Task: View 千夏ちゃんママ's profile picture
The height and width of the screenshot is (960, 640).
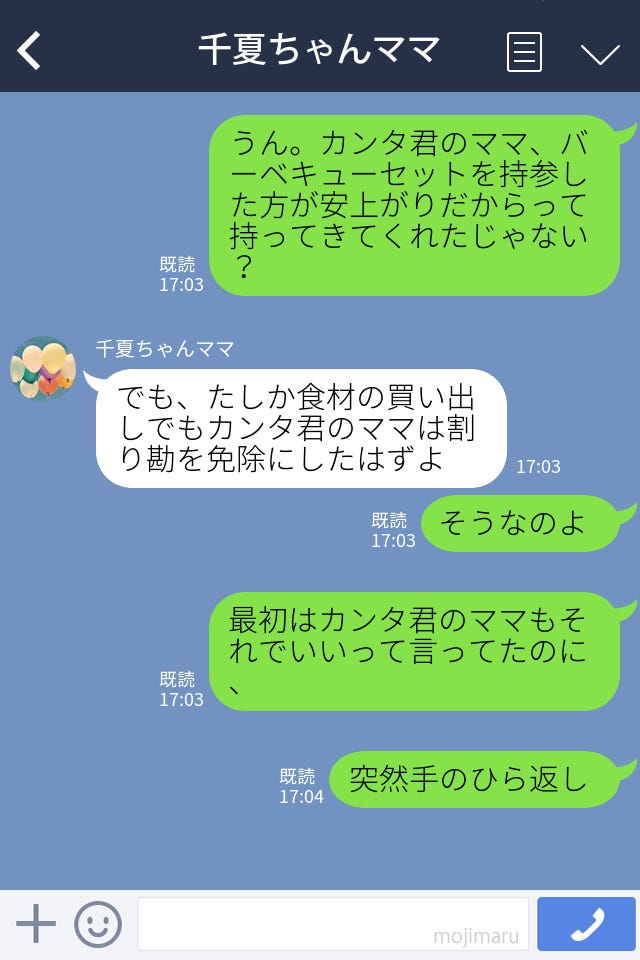Action: 43,369
